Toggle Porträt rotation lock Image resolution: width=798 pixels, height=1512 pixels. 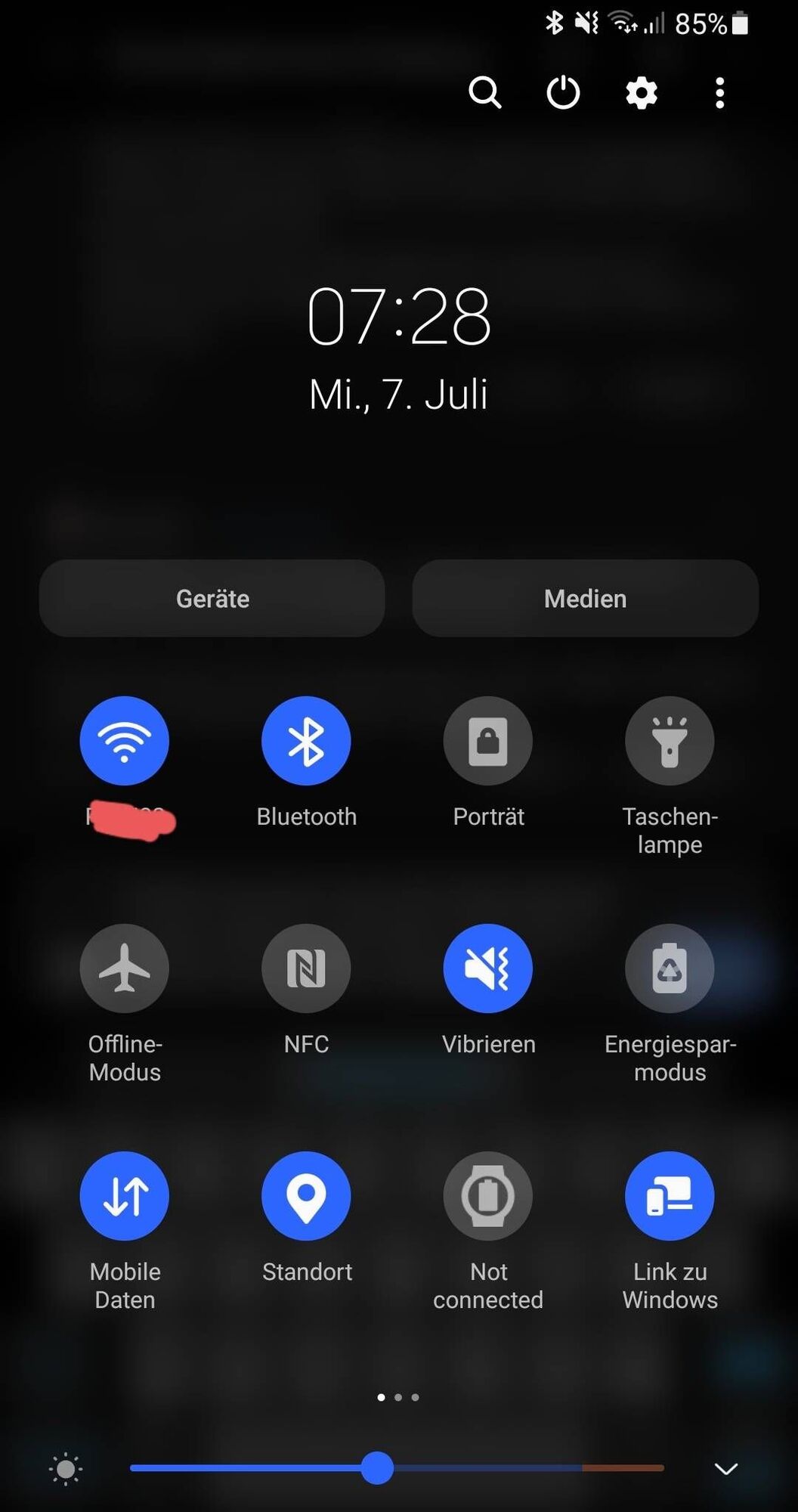point(488,741)
